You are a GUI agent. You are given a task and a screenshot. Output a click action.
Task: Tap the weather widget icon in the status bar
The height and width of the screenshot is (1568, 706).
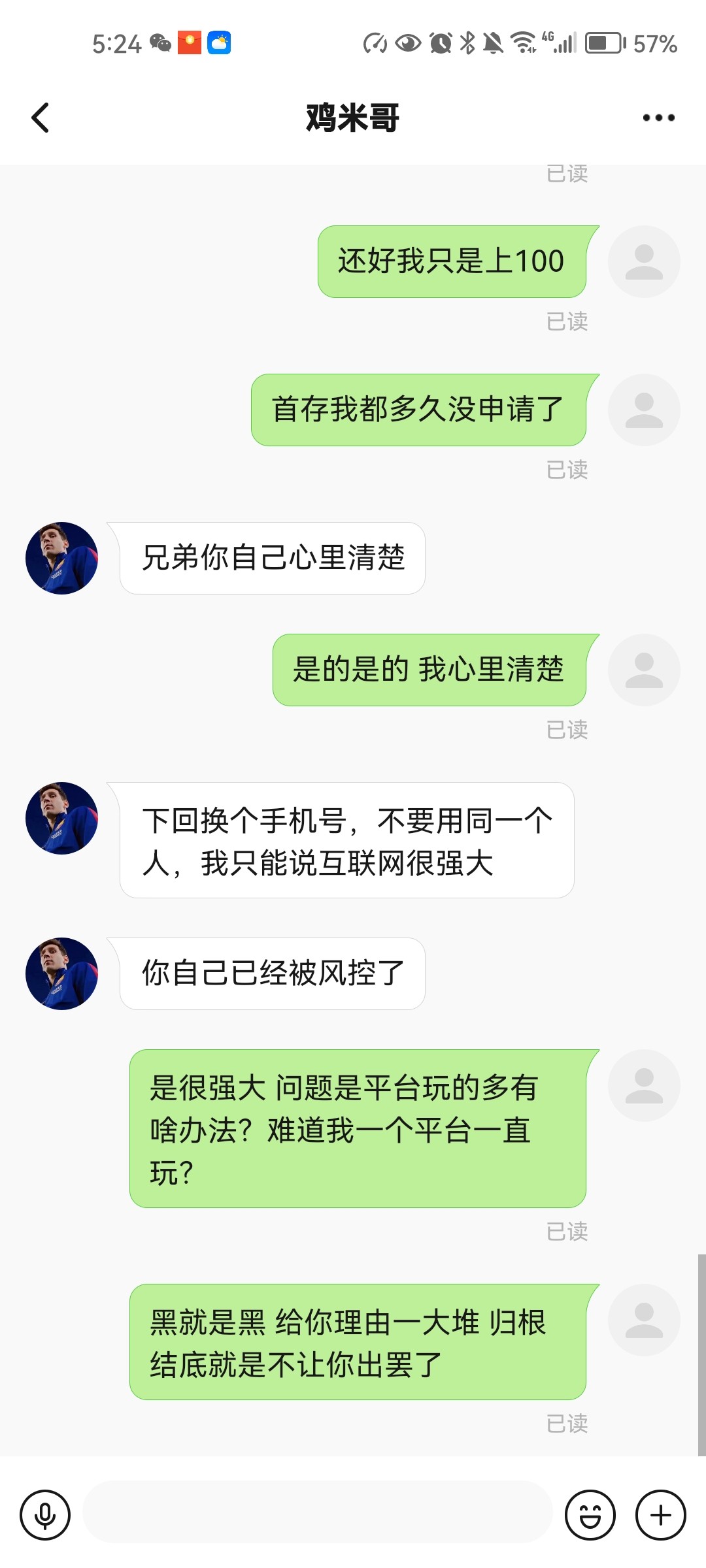[220, 43]
